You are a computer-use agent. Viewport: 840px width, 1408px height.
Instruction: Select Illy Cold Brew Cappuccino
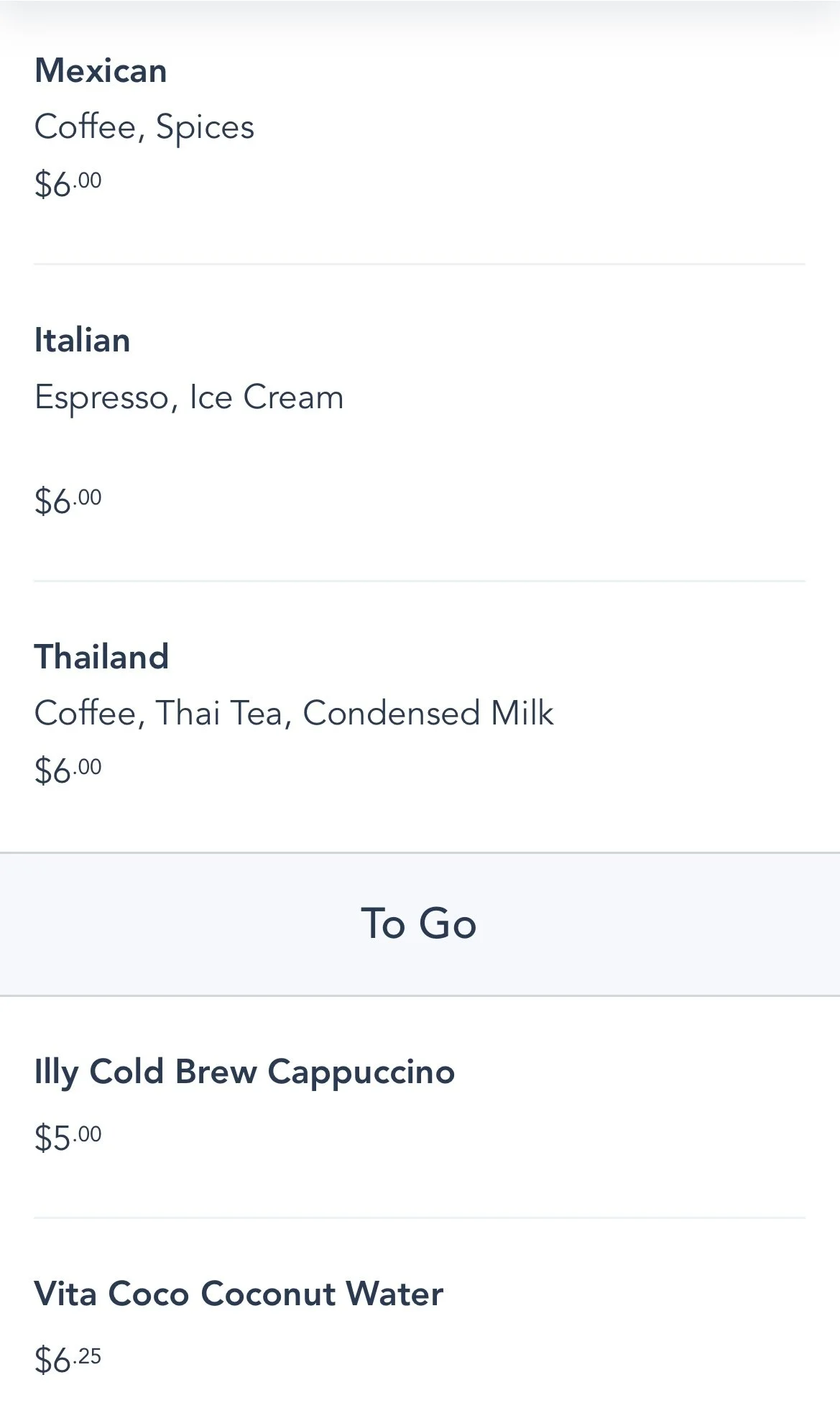pos(420,1106)
